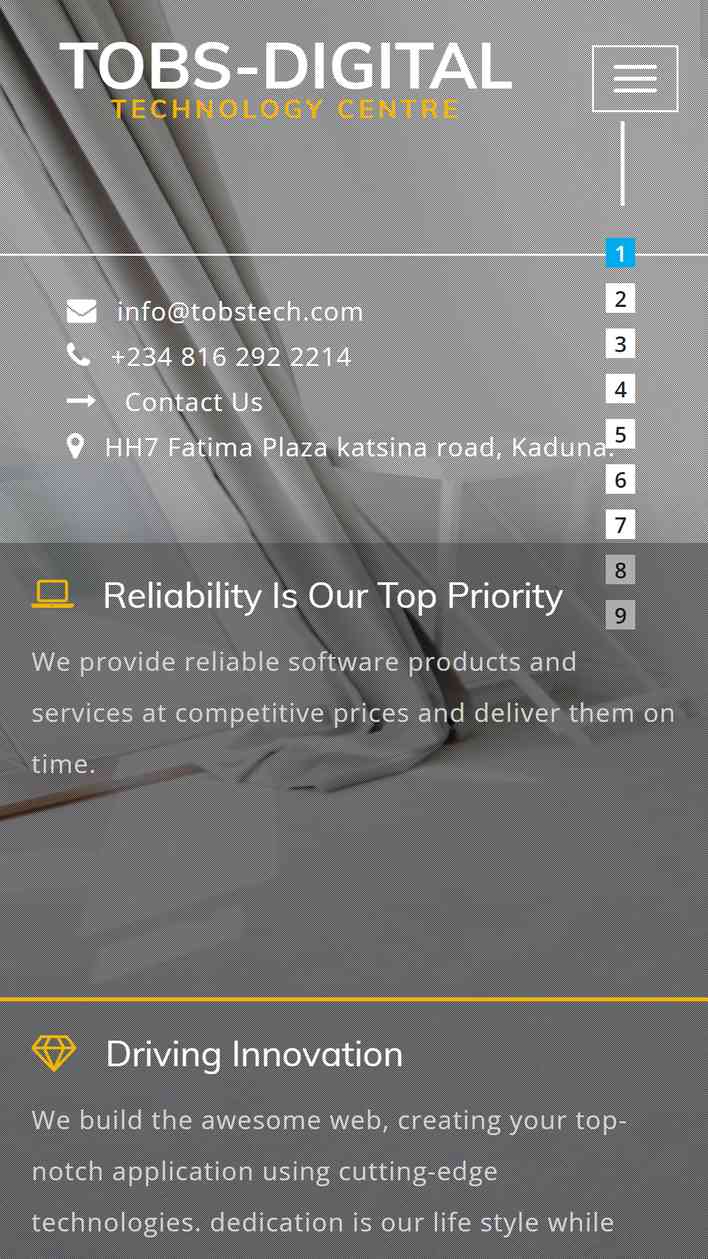Select page indicator number 1
This screenshot has width=708, height=1259.
pos(620,253)
